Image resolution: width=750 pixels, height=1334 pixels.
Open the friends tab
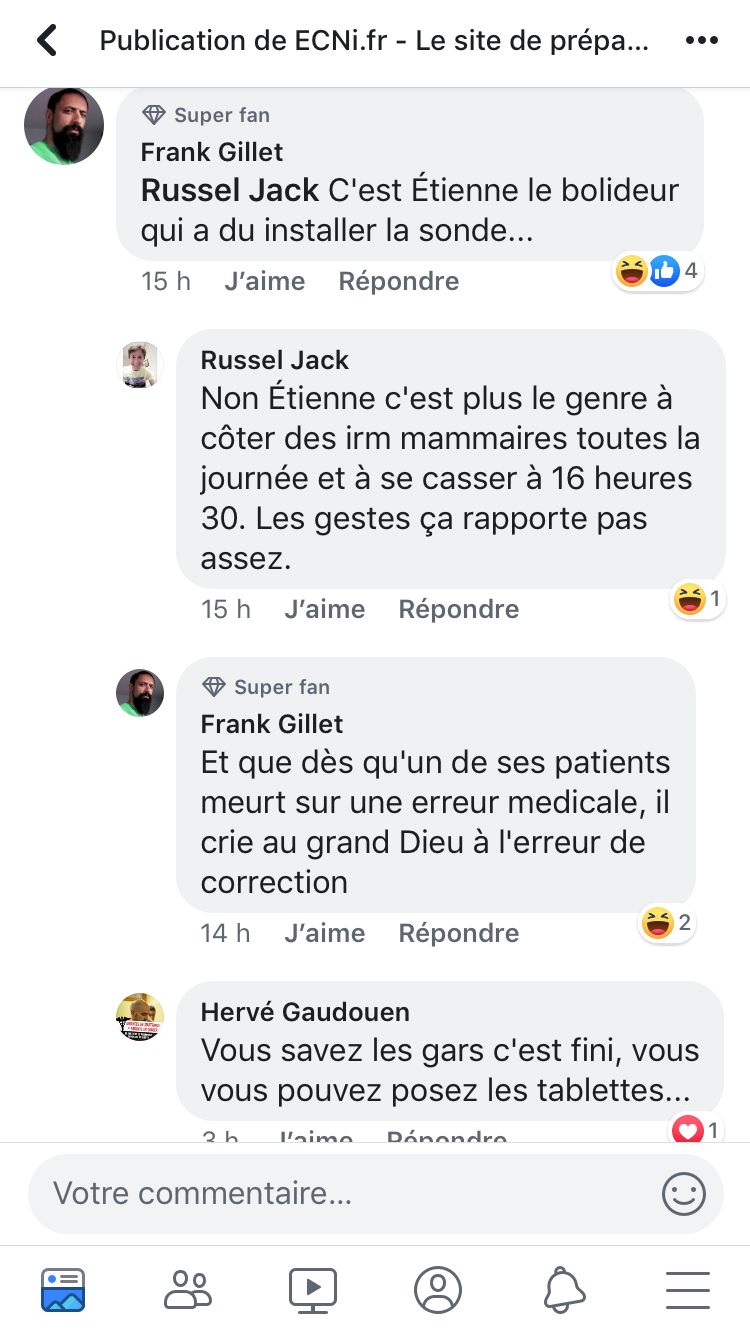point(188,1289)
